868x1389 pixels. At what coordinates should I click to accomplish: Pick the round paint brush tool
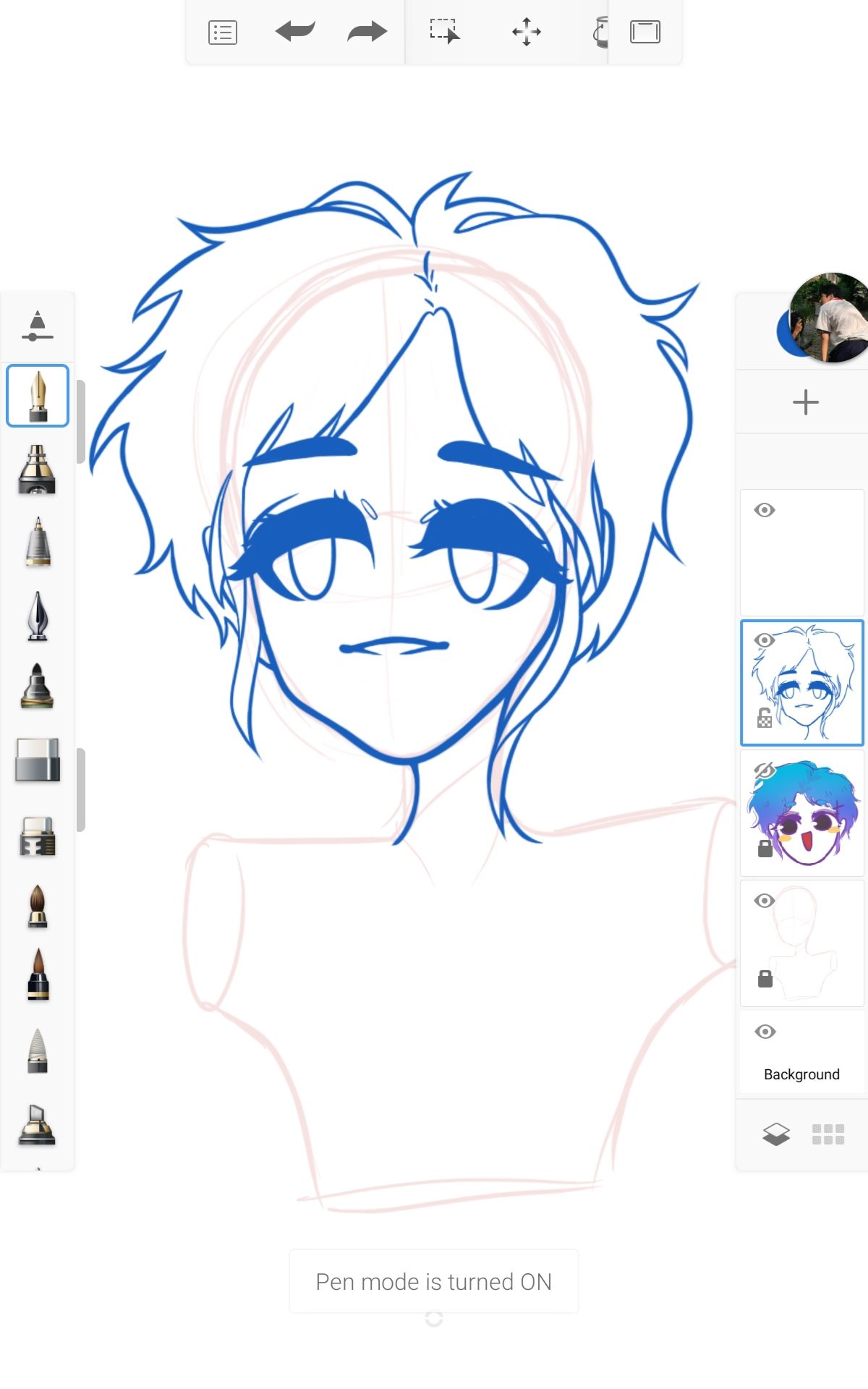[x=37, y=906]
